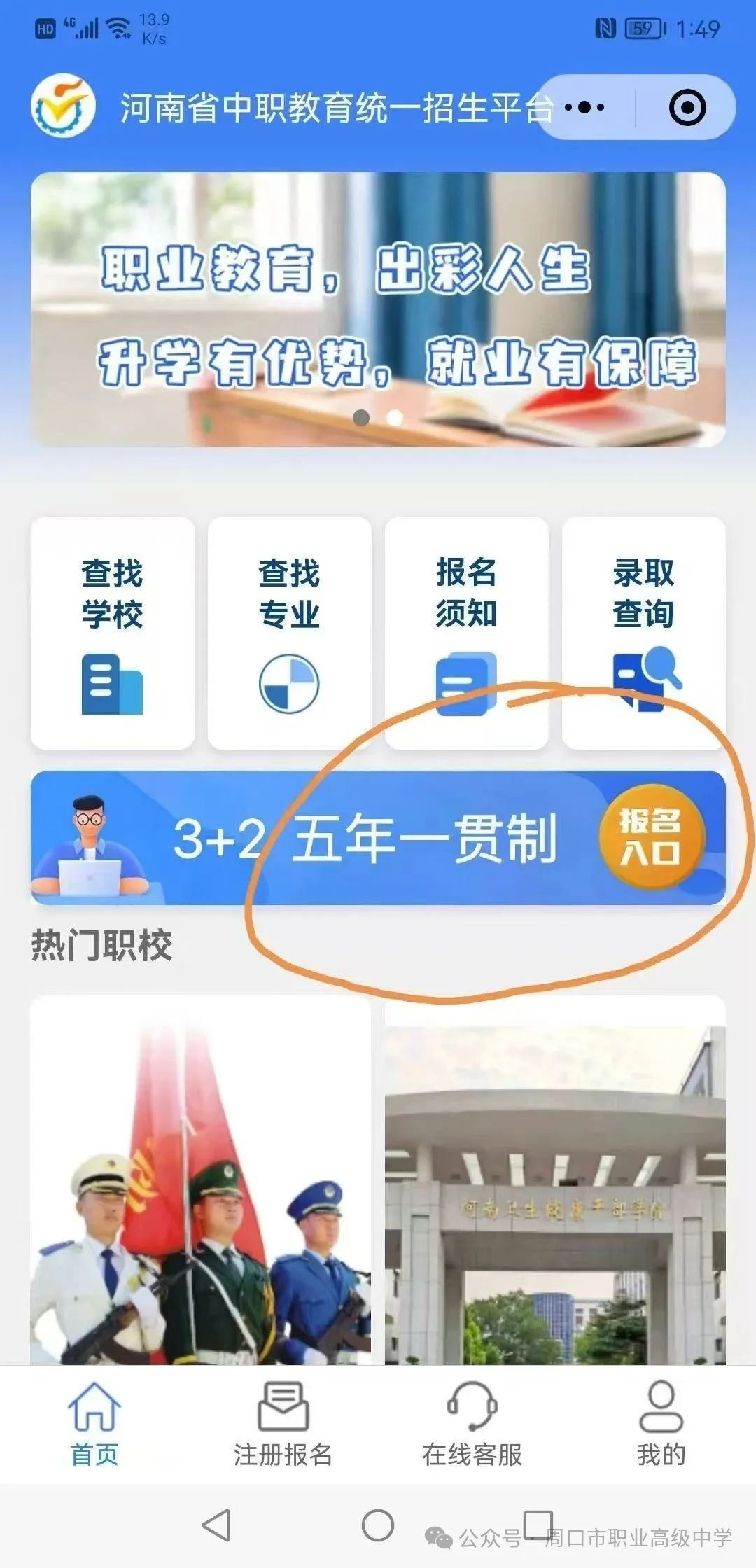Tap 报名入口 on the 3+2 banner
The image size is (756, 1568).
(x=651, y=837)
